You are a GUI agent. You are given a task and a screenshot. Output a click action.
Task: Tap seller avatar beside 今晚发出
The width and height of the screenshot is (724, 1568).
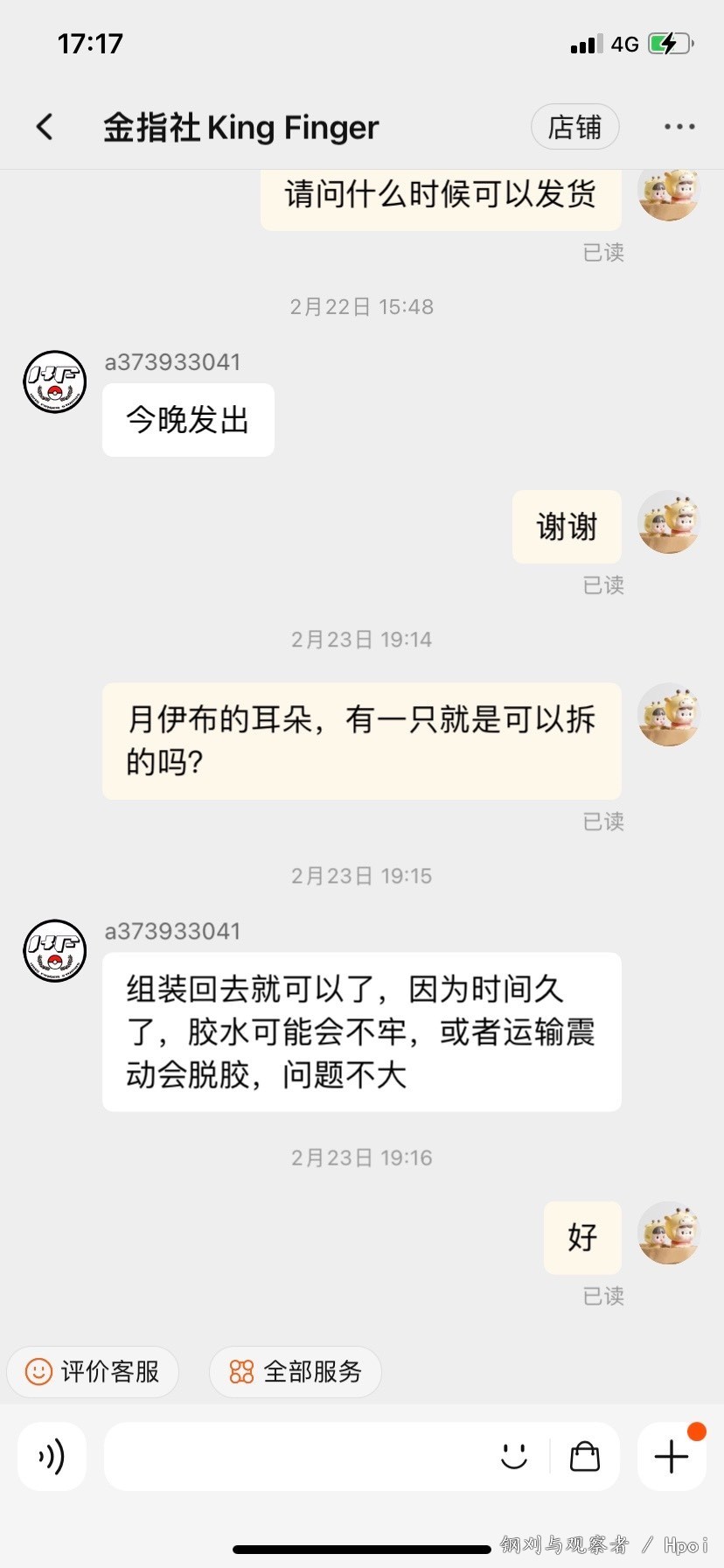(54, 382)
